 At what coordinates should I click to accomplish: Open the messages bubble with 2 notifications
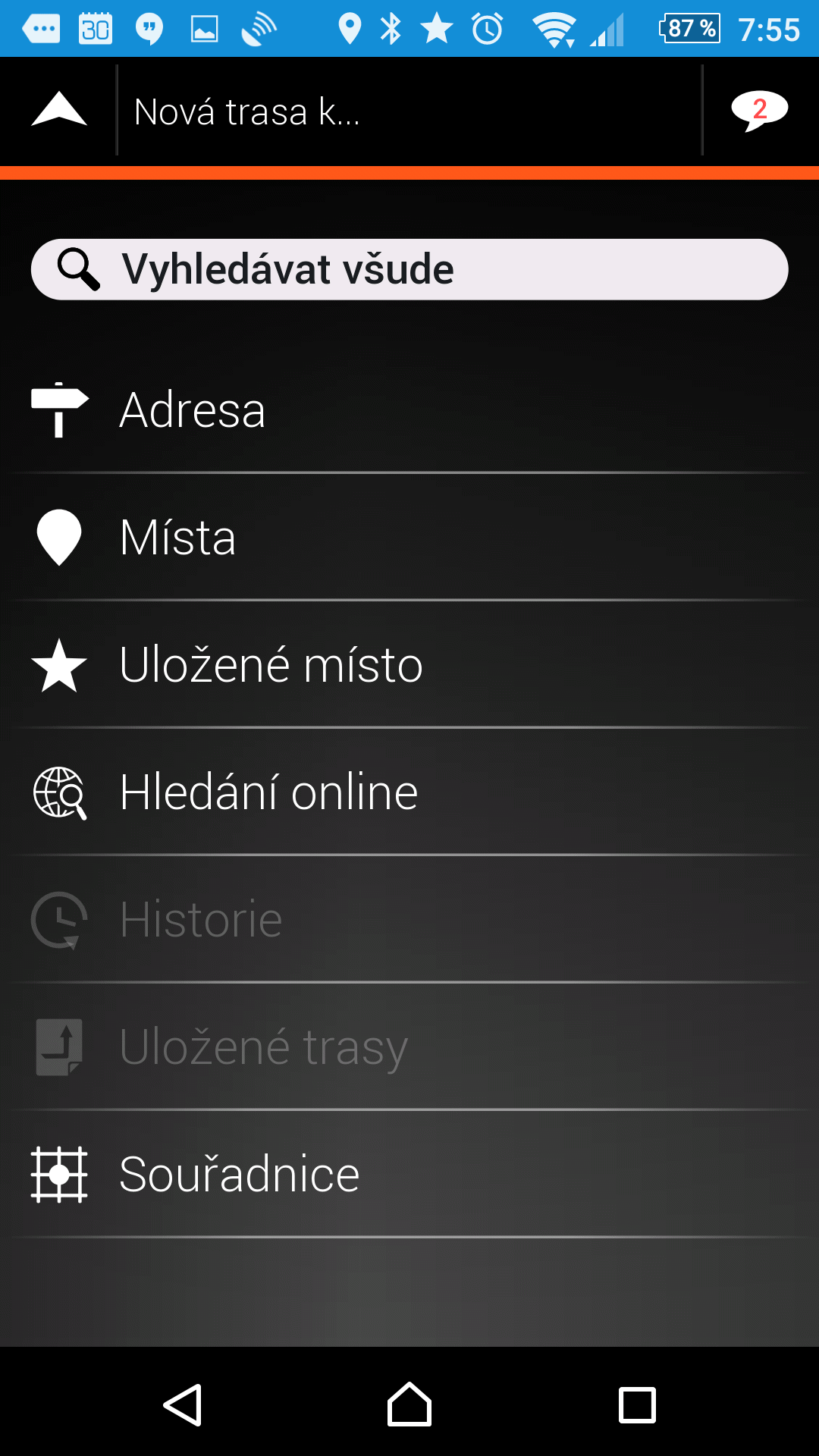tap(759, 111)
